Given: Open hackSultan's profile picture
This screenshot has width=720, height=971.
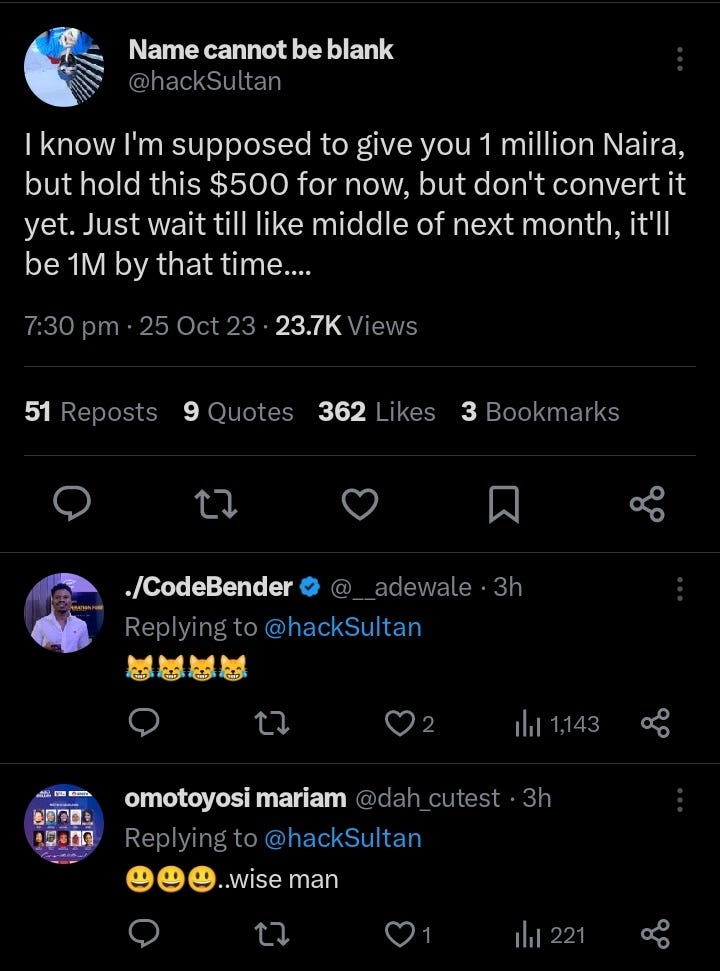Looking at the screenshot, I should (64, 67).
